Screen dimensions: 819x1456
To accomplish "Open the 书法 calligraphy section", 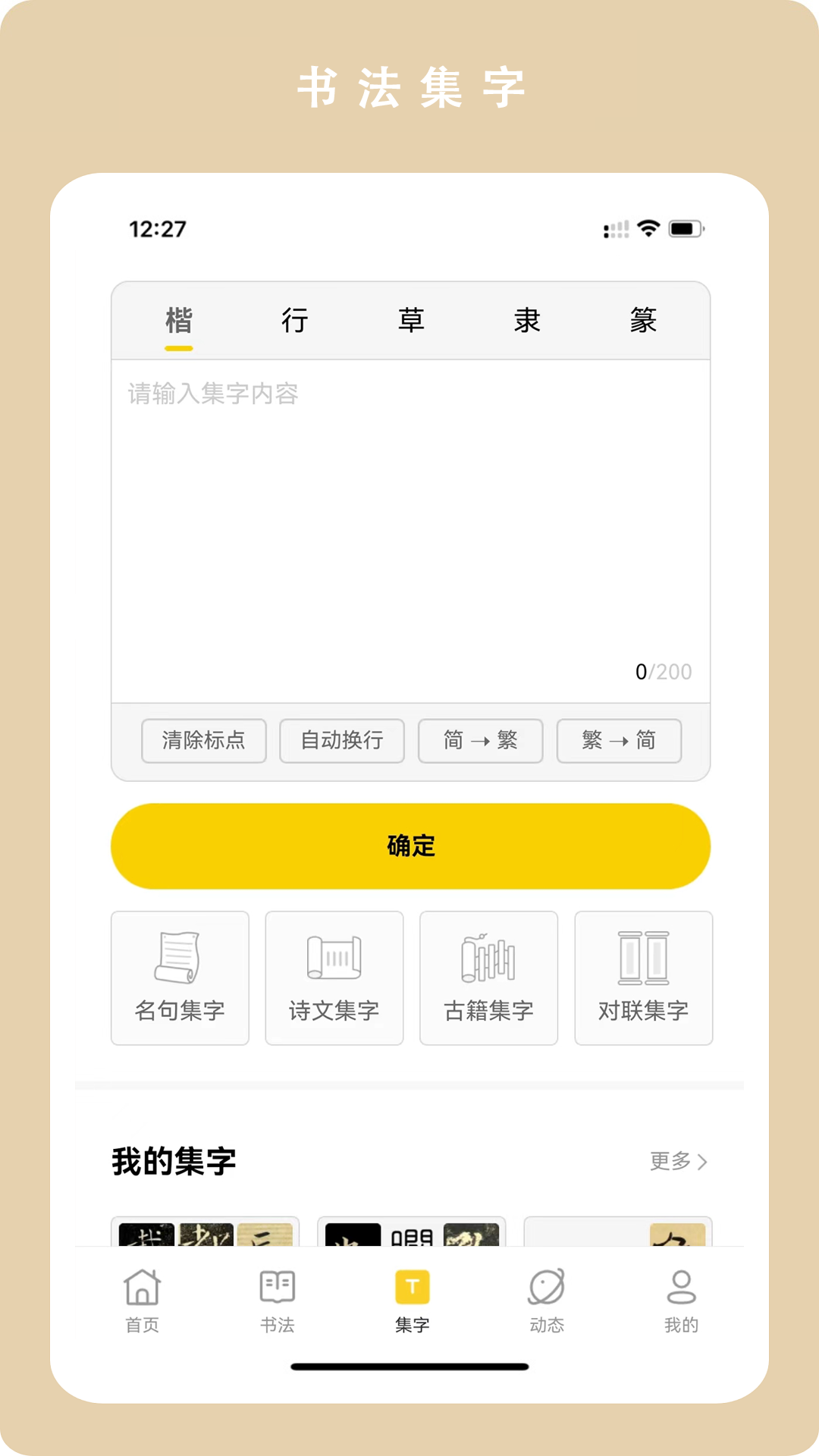I will pyautogui.click(x=276, y=1300).
